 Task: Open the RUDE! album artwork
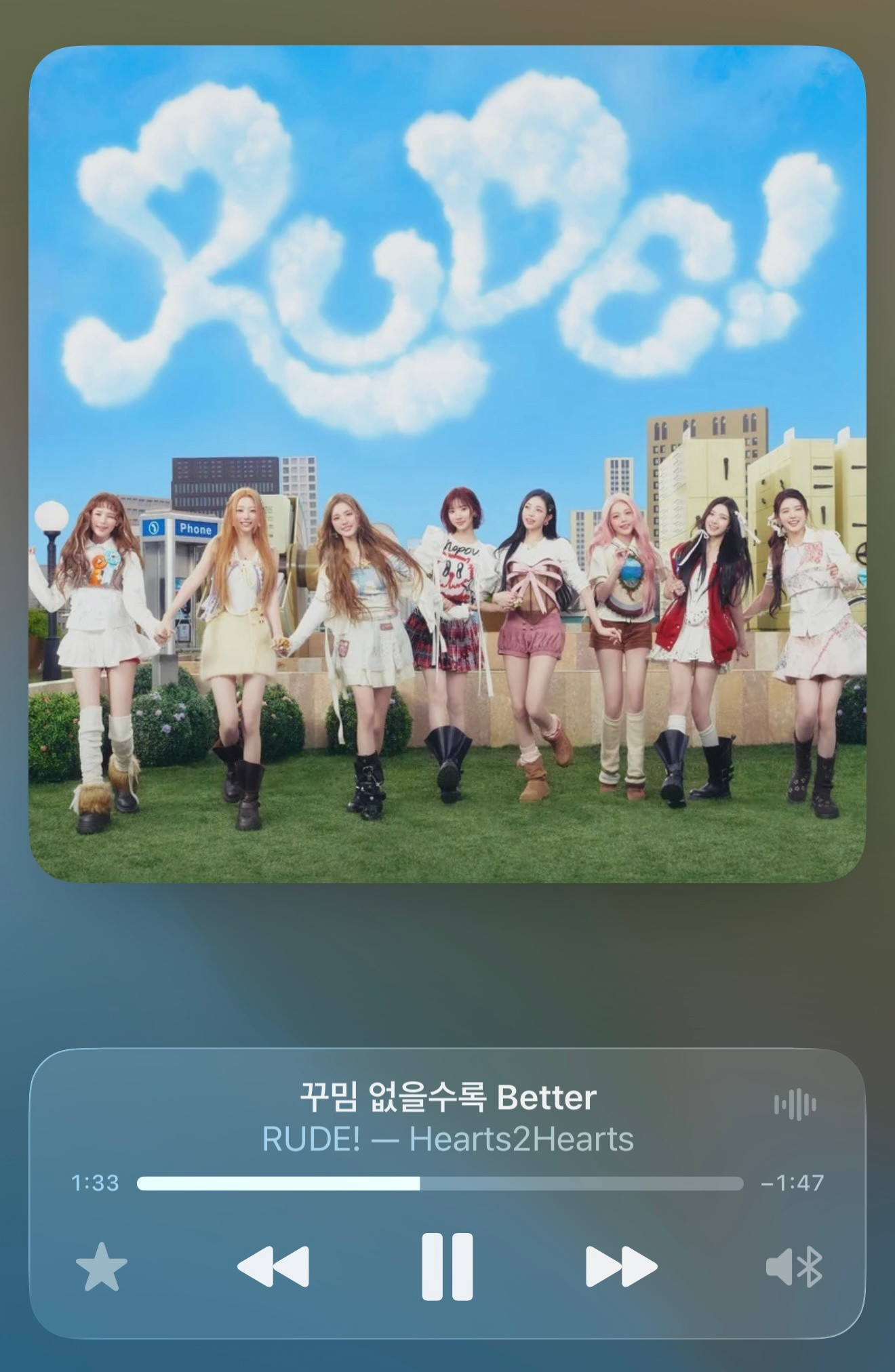coord(447,464)
